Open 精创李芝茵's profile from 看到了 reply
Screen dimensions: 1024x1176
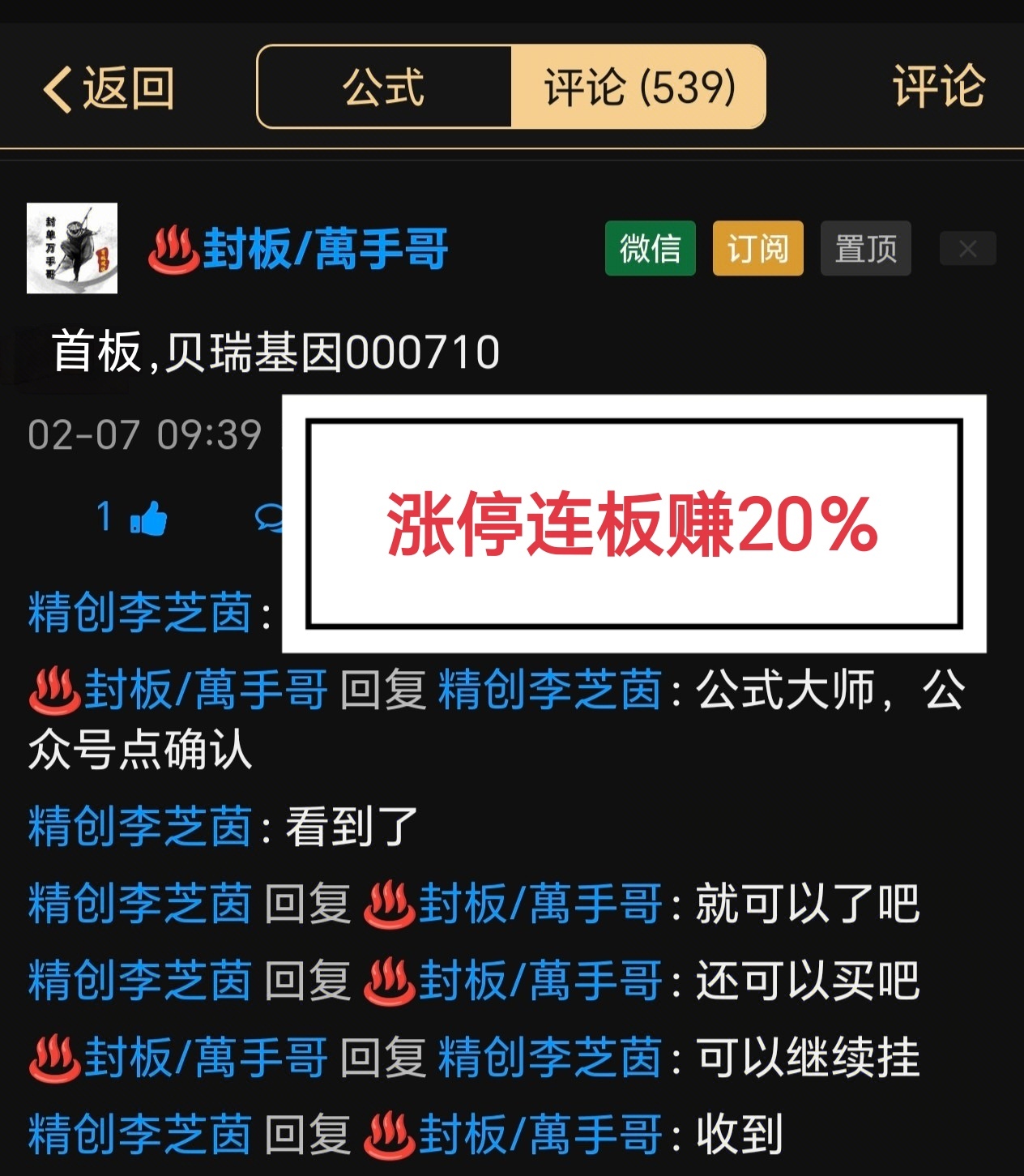click(140, 826)
